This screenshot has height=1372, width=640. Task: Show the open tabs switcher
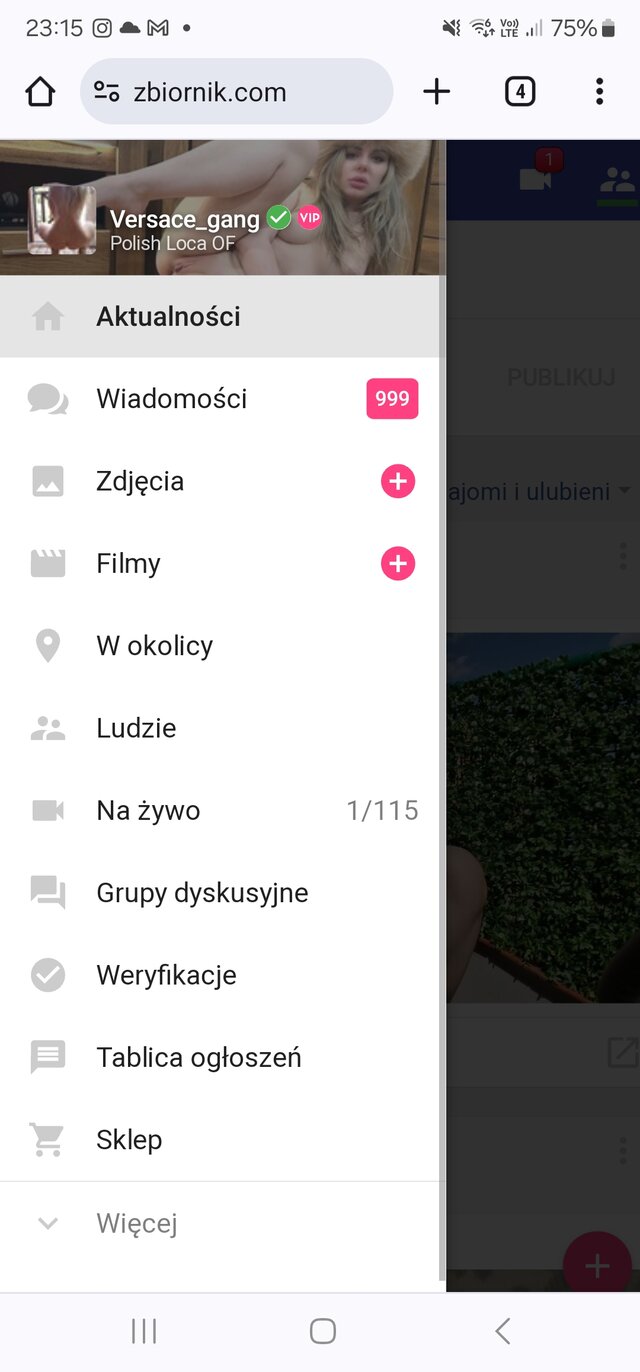click(519, 92)
